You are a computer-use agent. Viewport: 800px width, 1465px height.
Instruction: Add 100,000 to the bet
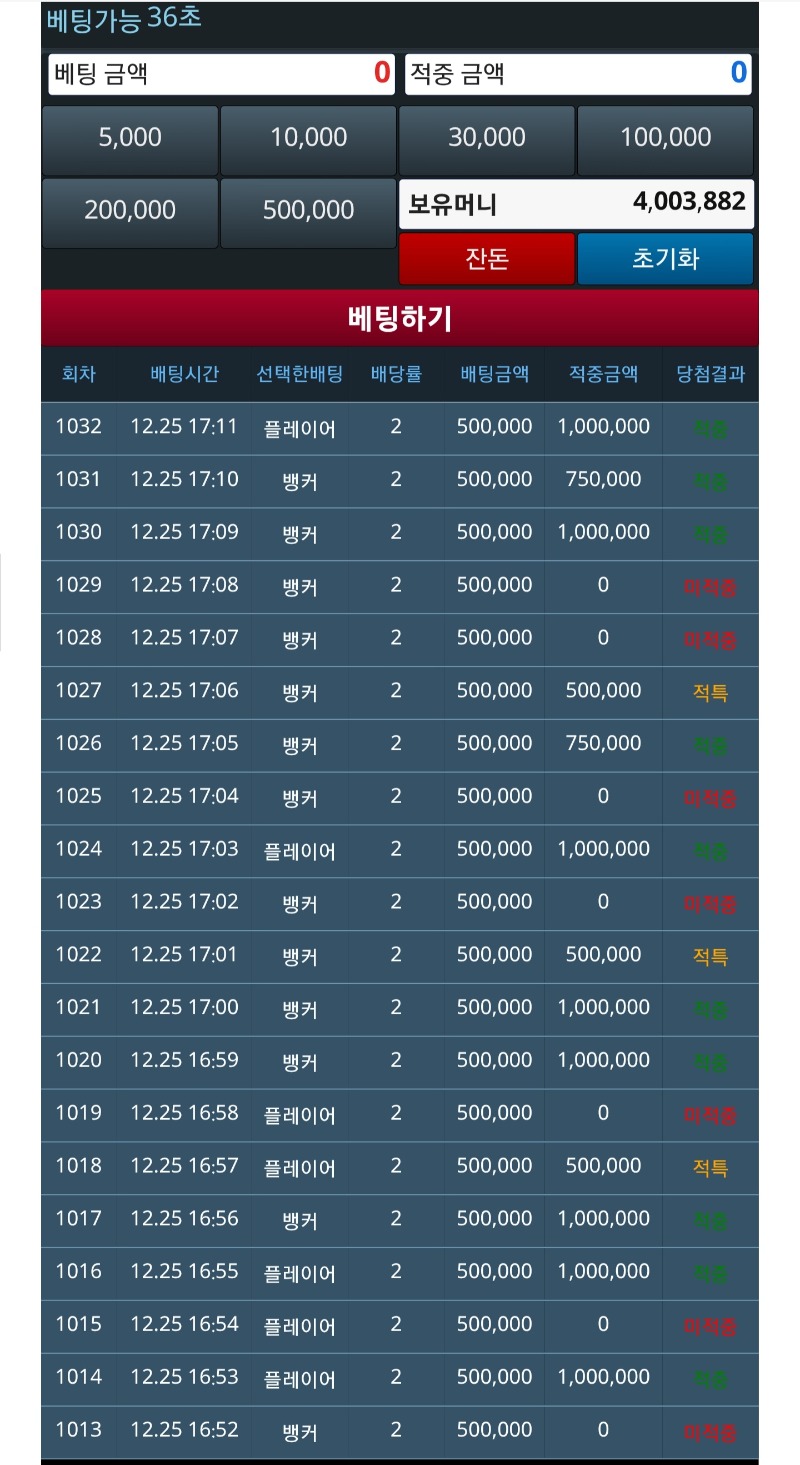pyautogui.click(x=665, y=139)
